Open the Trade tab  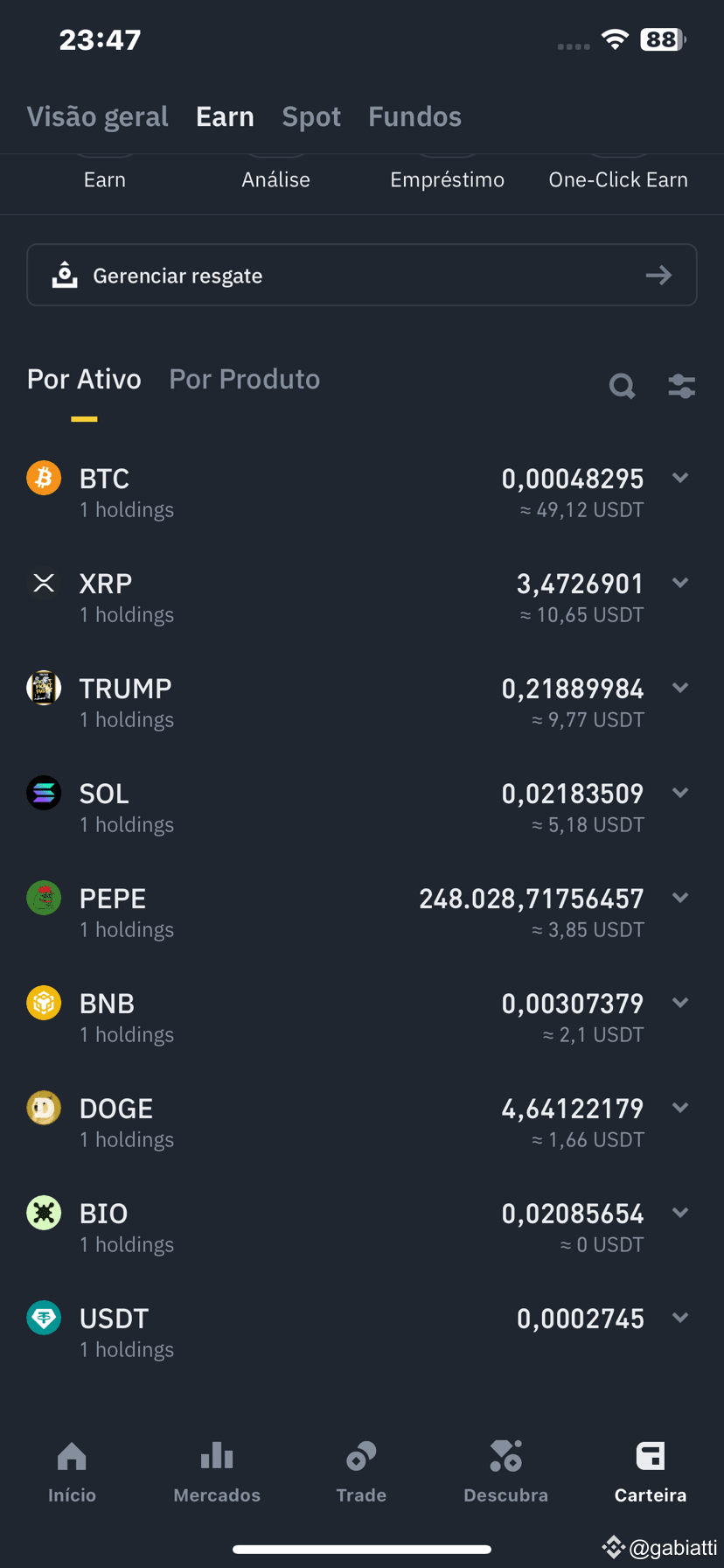pos(361,1473)
